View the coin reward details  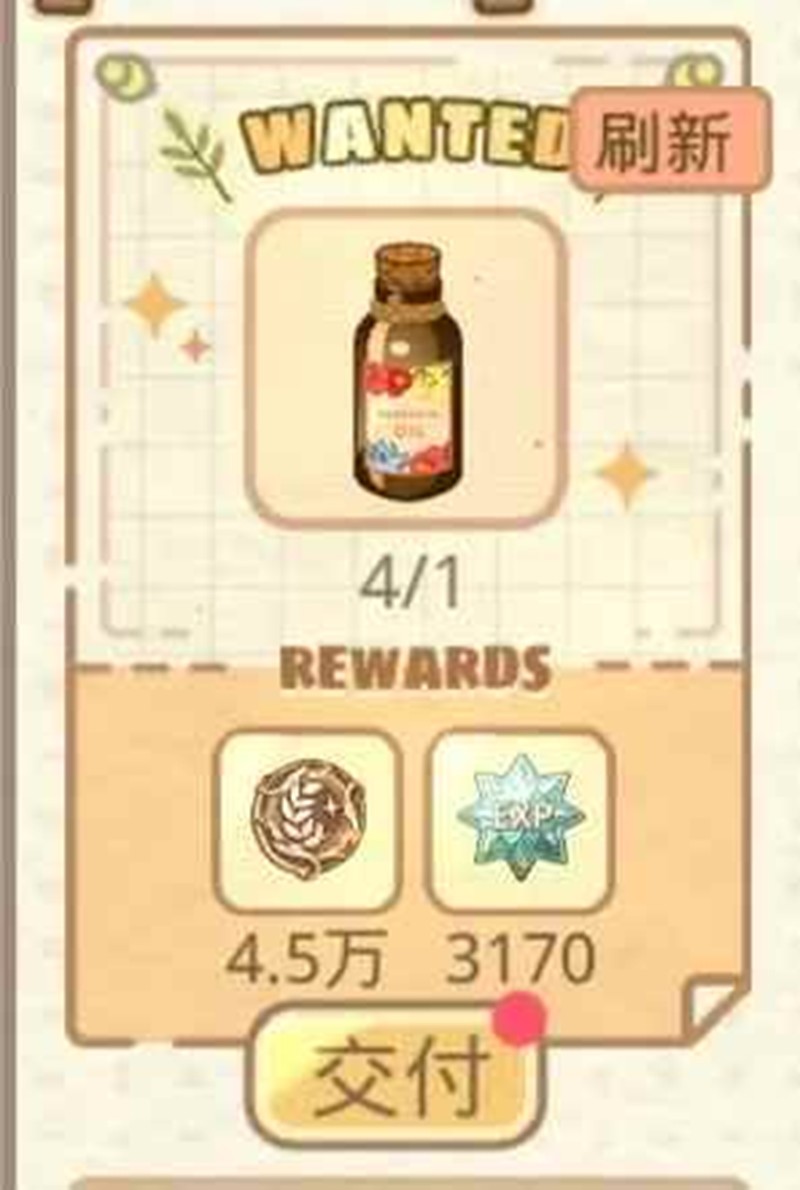pos(309,820)
